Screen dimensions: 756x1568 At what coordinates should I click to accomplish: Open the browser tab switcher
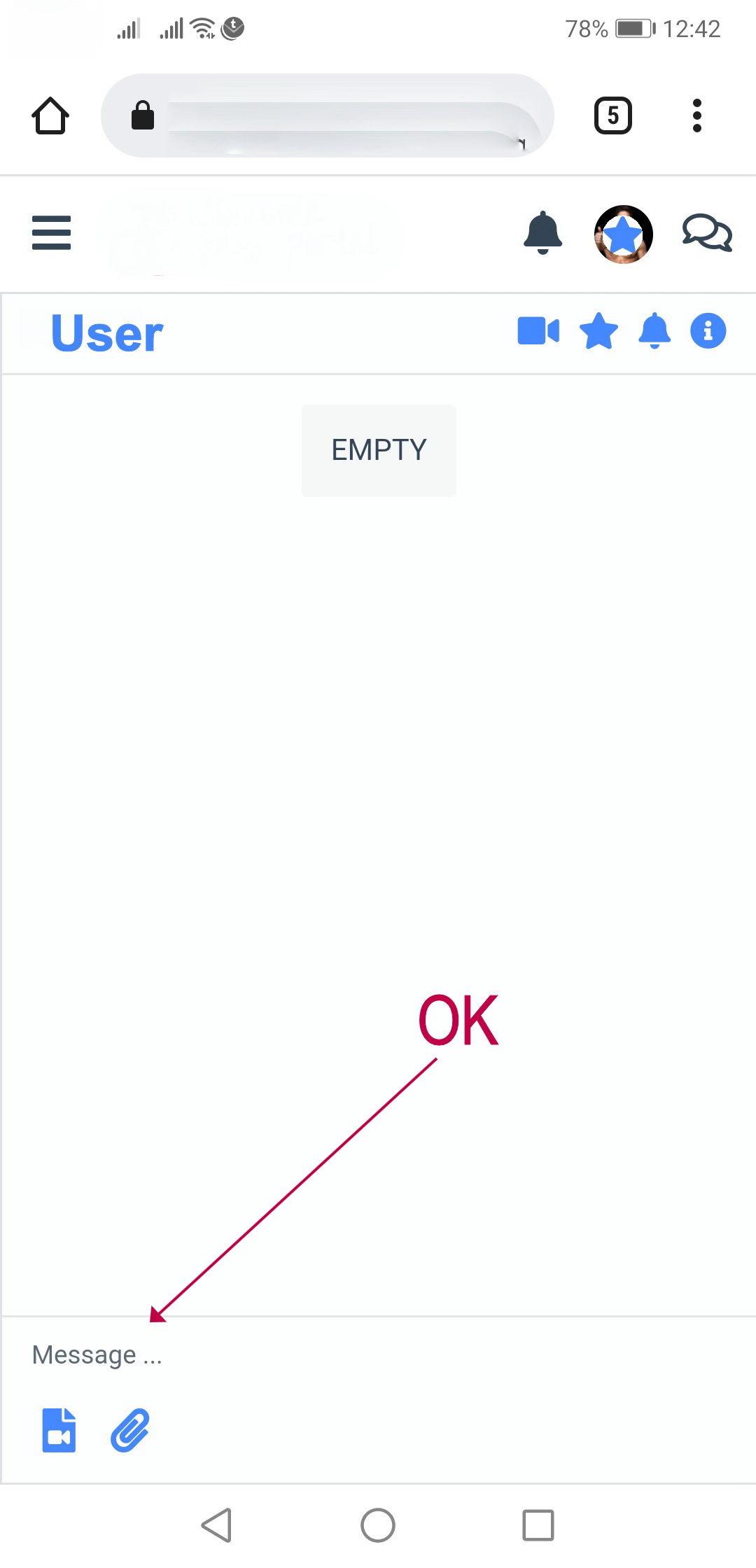tap(612, 115)
